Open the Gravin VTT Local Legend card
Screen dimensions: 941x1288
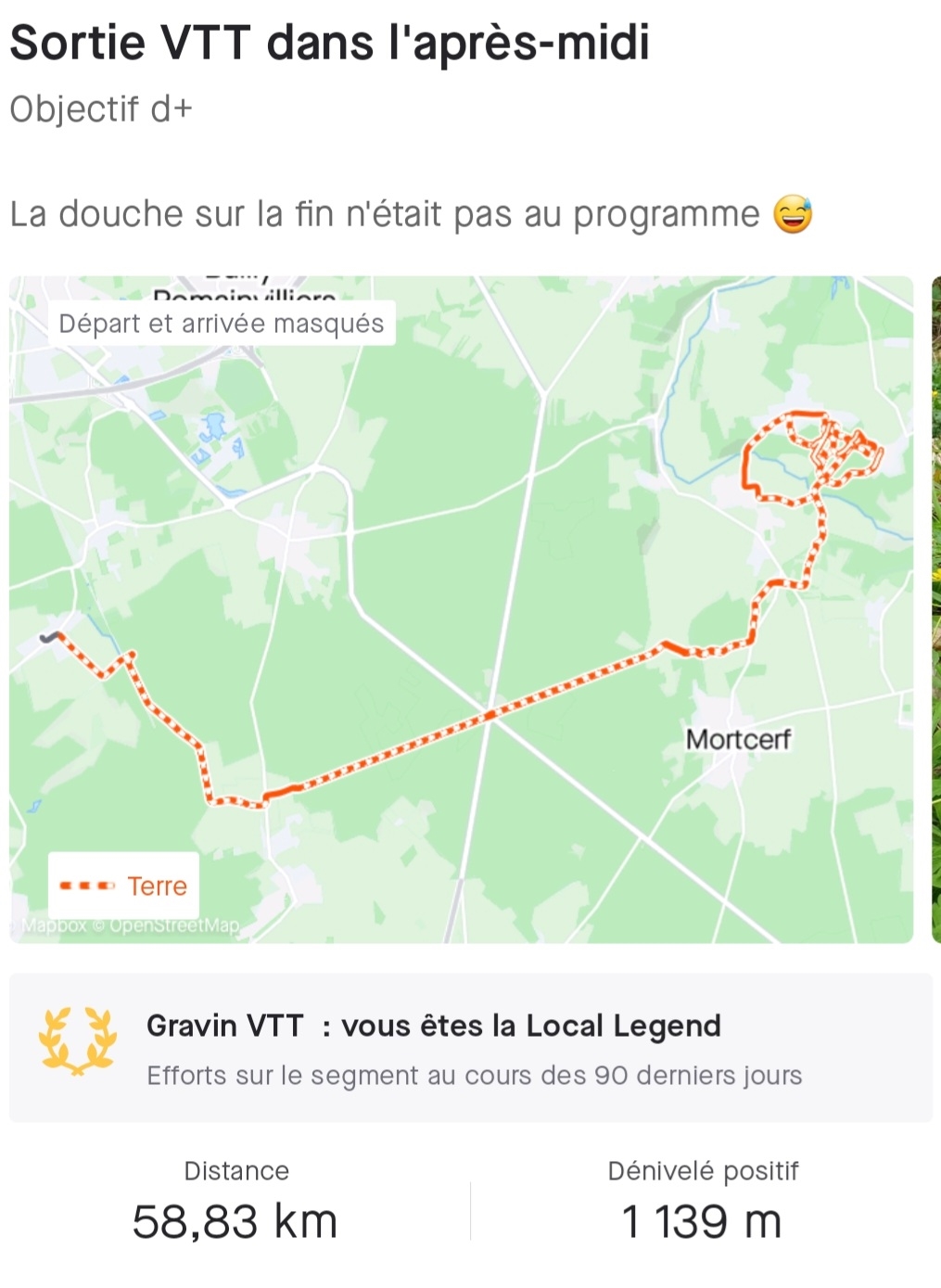471,1048
